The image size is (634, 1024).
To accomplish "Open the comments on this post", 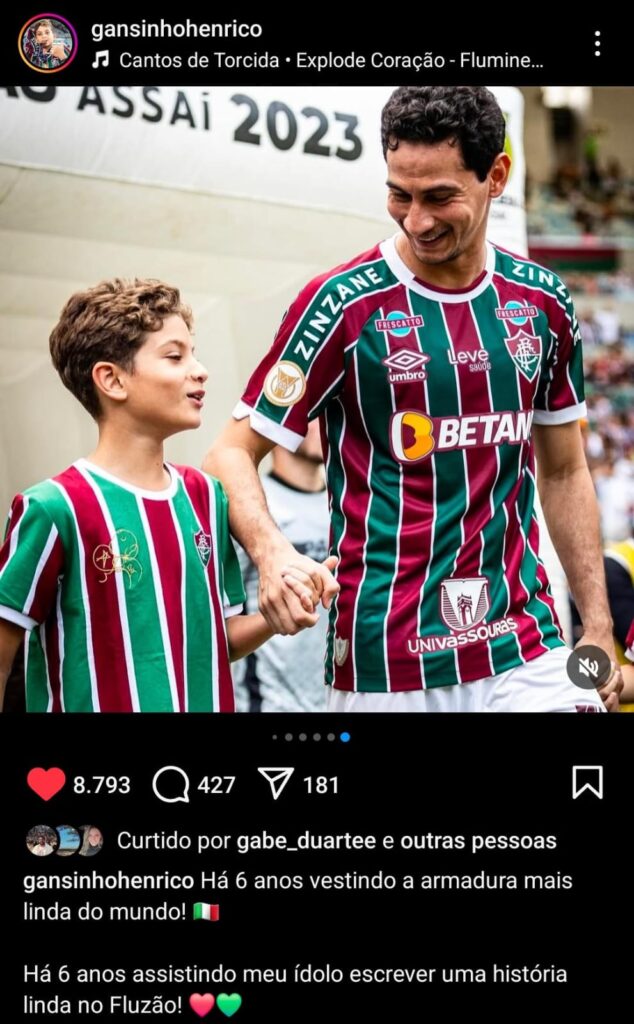I will click(171, 784).
